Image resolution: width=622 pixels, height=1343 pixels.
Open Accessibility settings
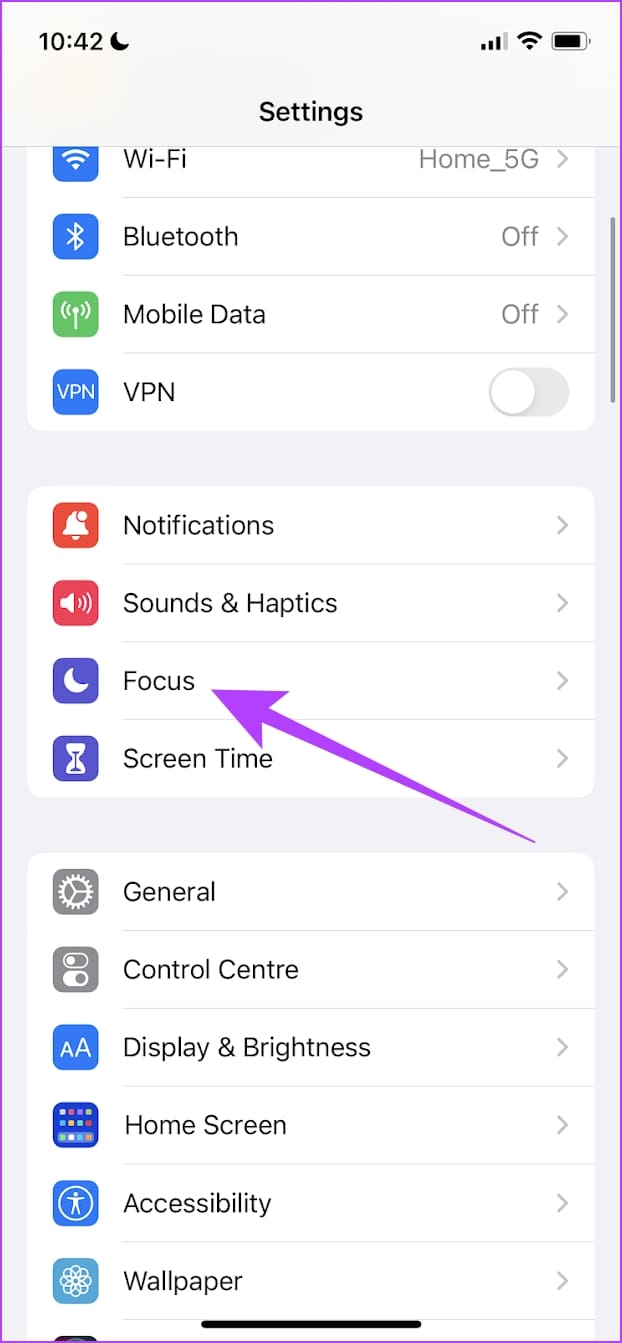(310, 1203)
